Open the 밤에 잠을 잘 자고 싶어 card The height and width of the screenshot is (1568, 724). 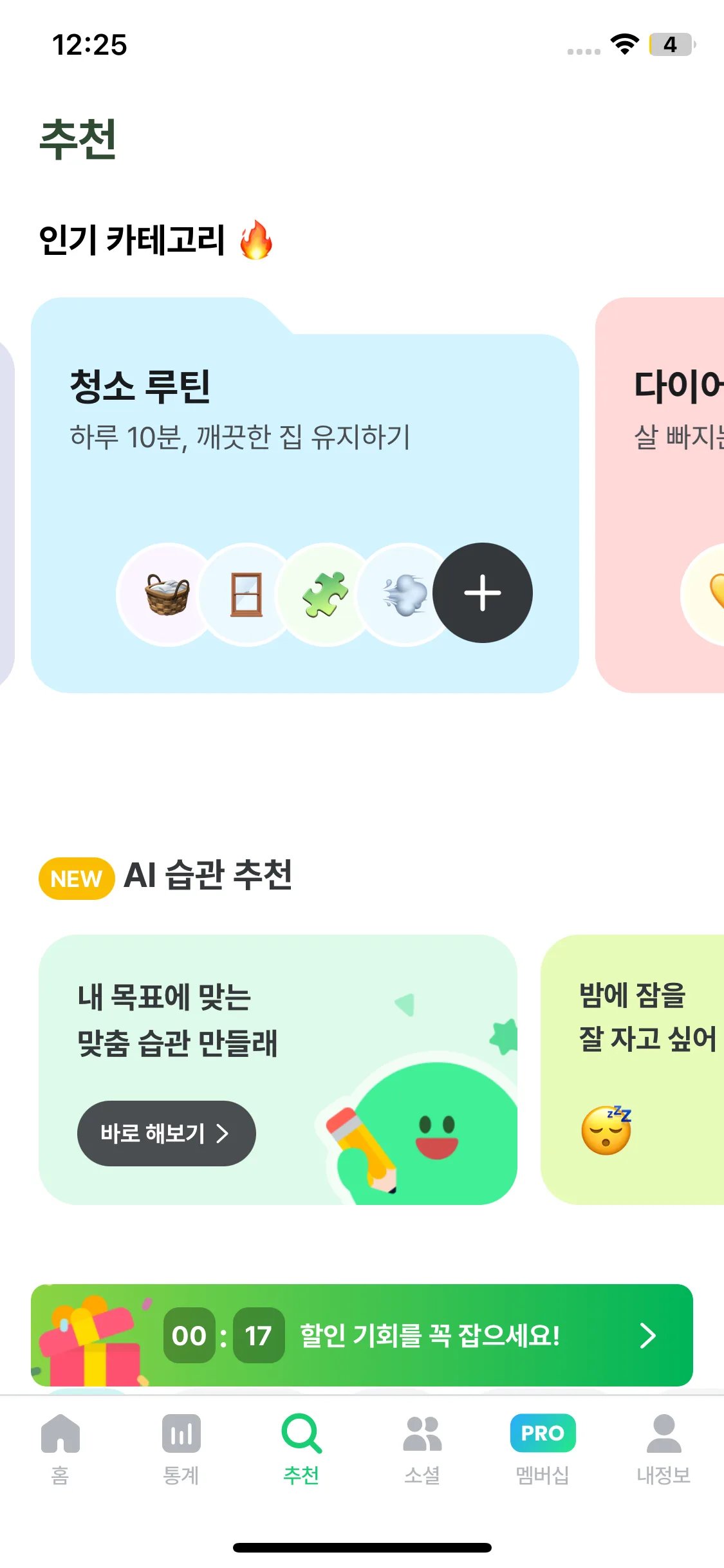coord(632,1070)
